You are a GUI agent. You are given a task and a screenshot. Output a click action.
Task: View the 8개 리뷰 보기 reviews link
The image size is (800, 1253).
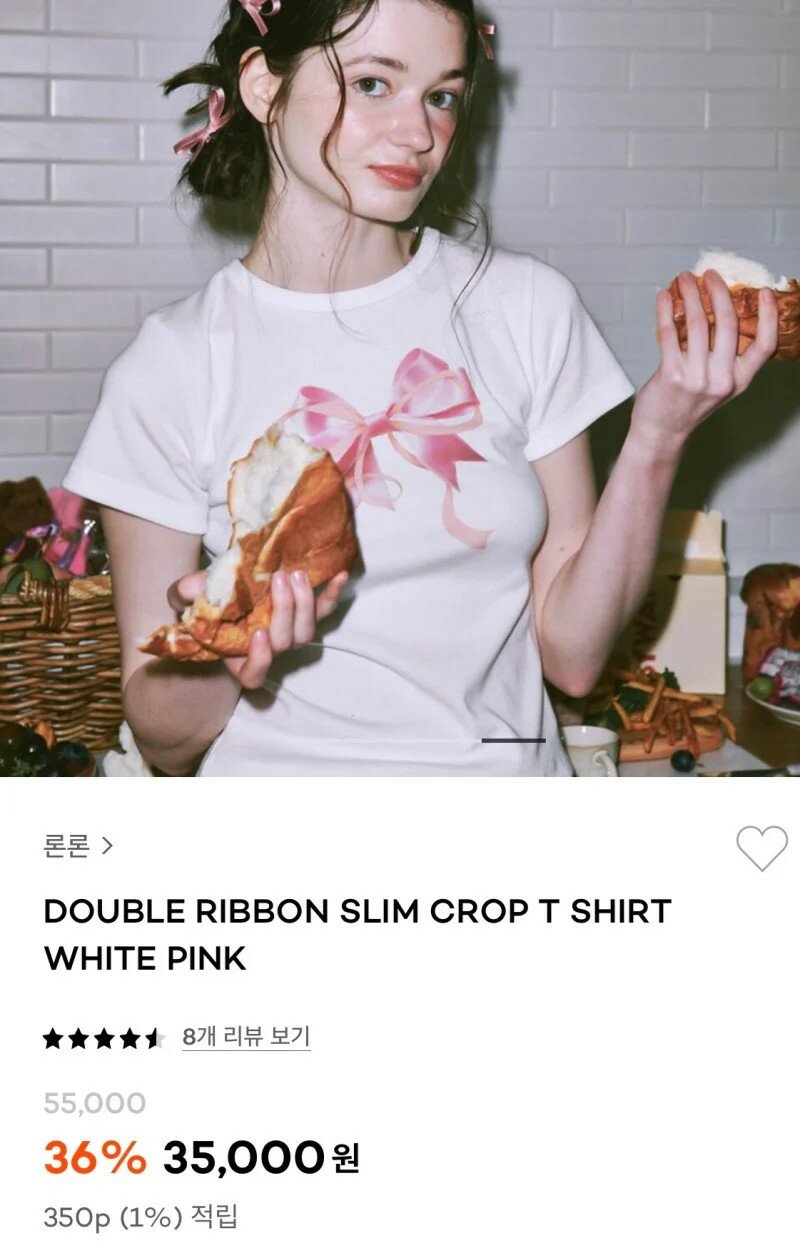click(x=246, y=1037)
